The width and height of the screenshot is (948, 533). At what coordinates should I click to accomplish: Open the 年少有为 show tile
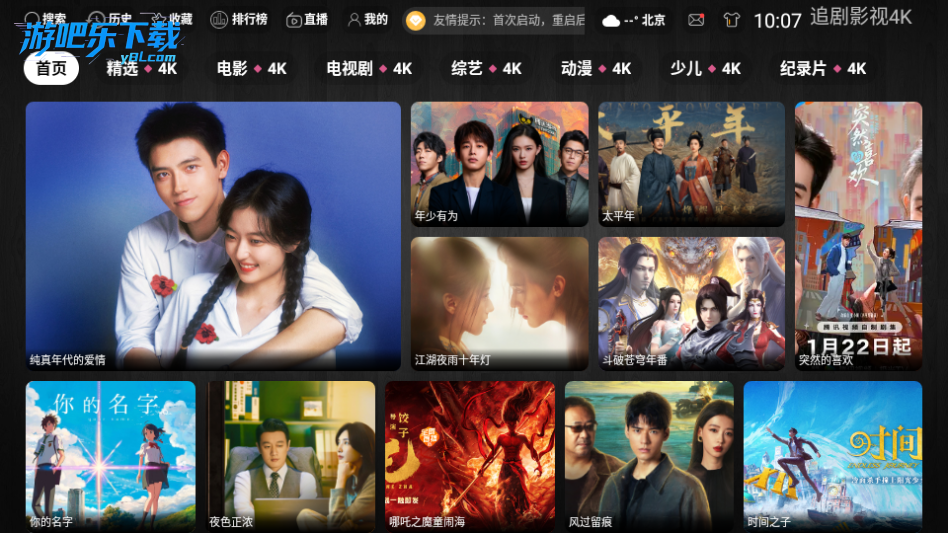coord(499,164)
